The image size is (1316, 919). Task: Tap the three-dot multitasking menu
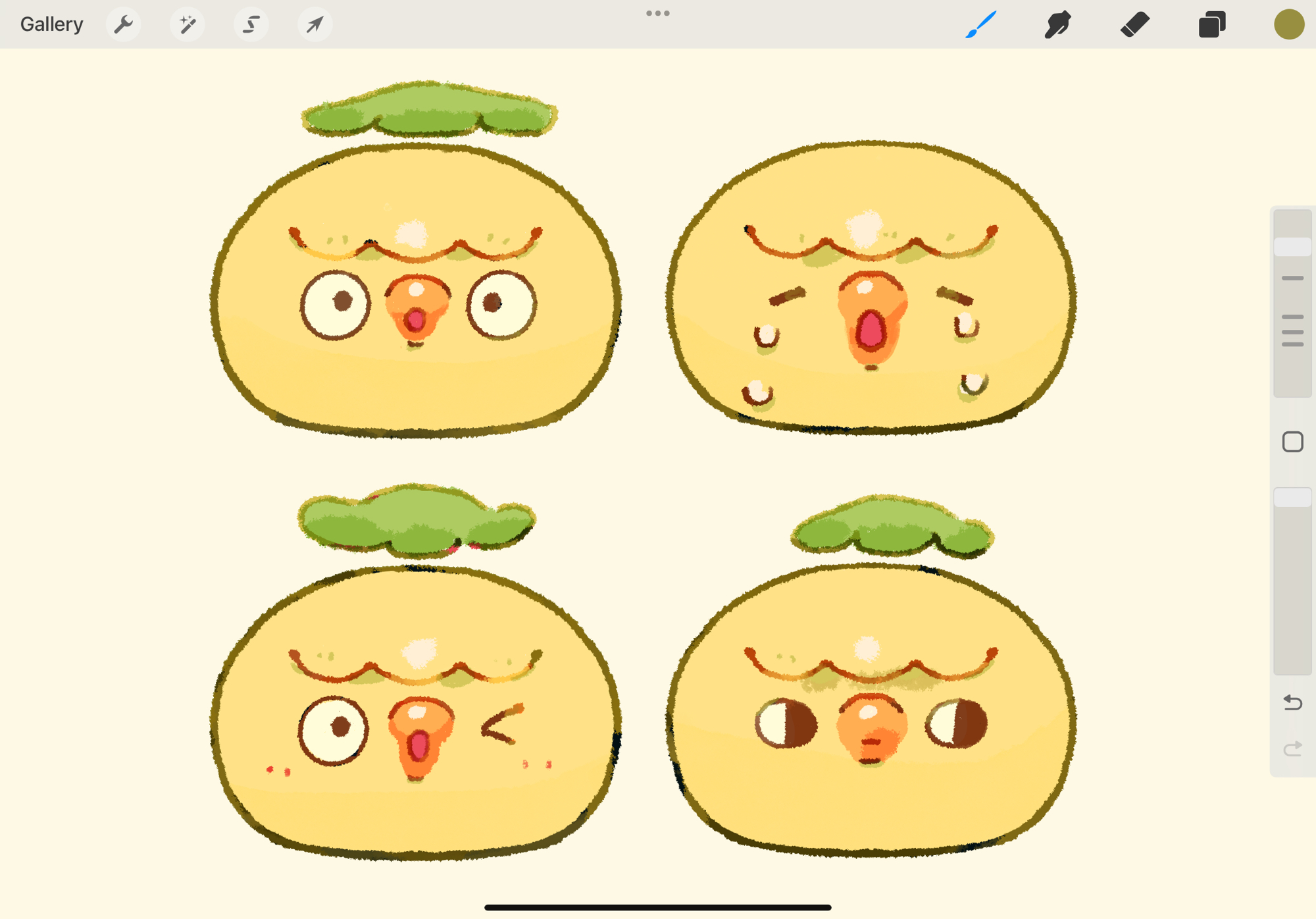[657, 13]
